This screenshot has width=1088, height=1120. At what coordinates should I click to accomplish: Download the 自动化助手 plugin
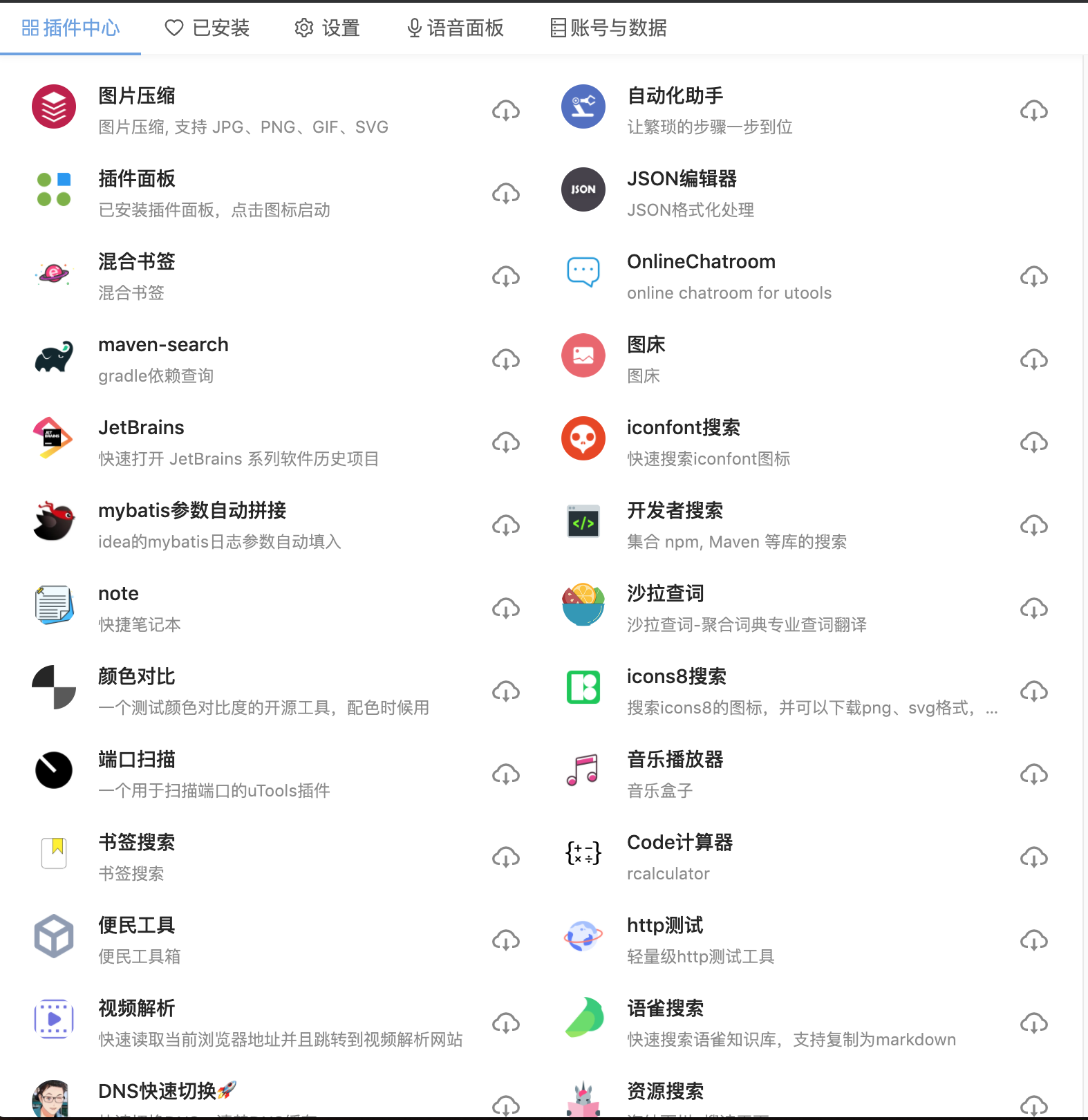pyautogui.click(x=1034, y=111)
